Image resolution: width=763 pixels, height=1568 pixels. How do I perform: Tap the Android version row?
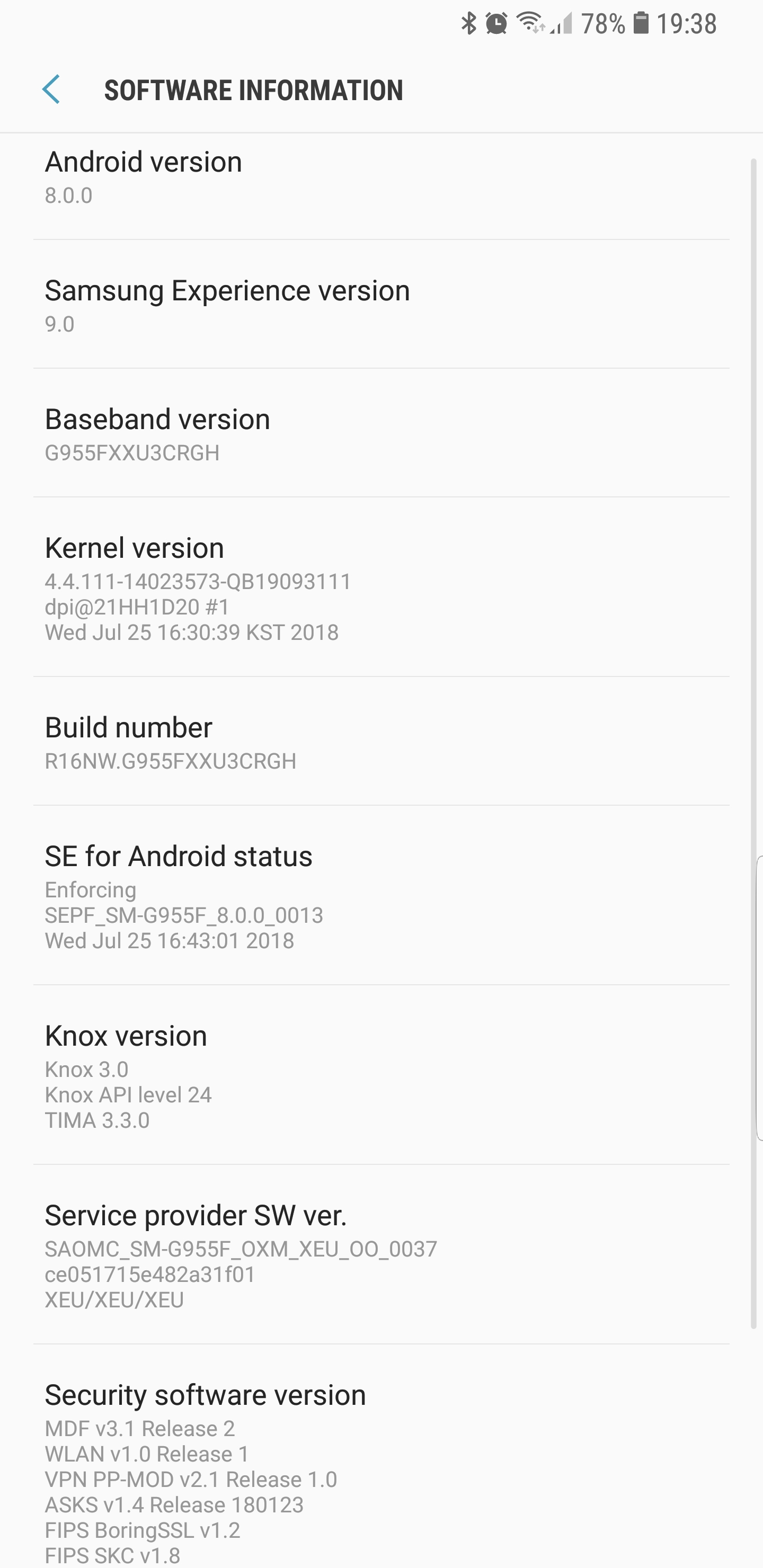[x=381, y=178]
